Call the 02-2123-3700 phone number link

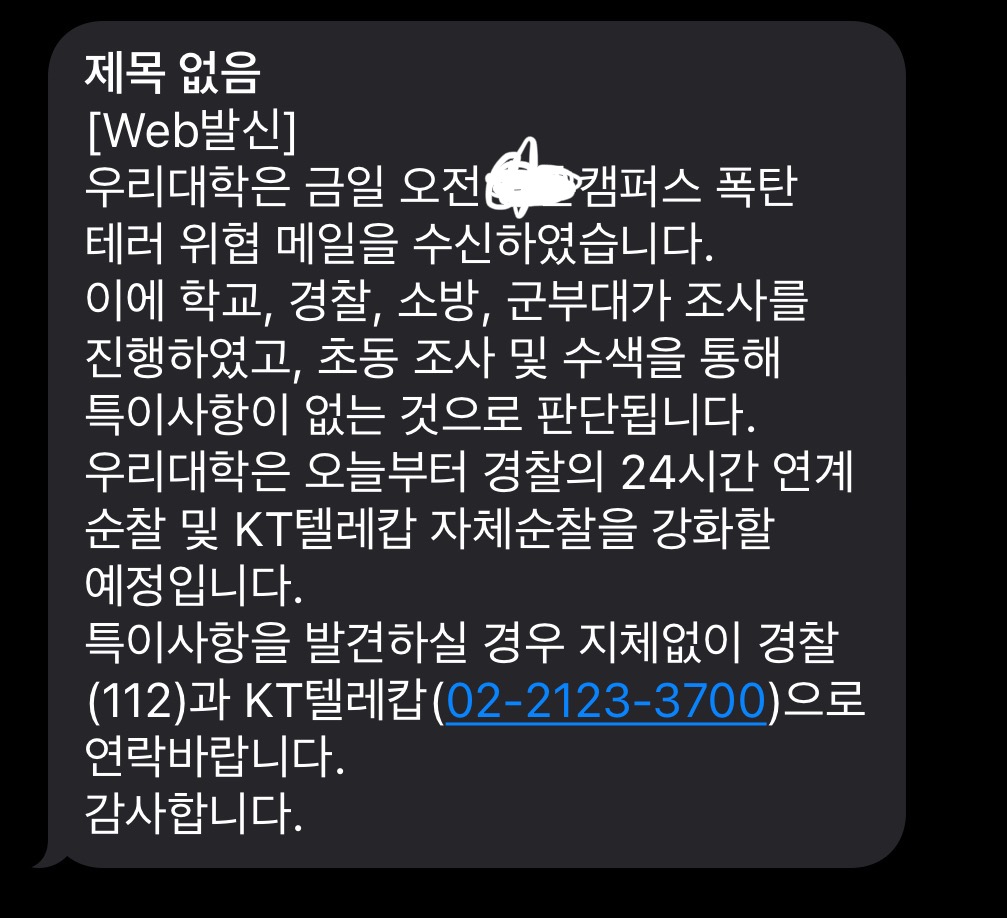[605, 701]
